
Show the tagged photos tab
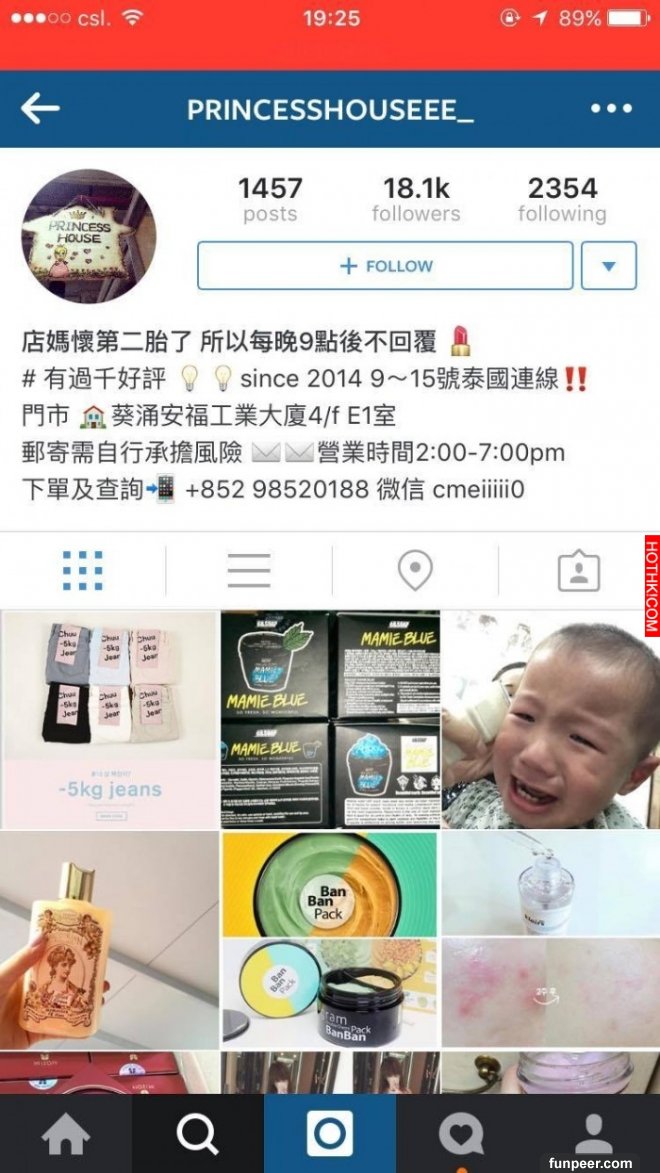pyautogui.click(x=578, y=571)
